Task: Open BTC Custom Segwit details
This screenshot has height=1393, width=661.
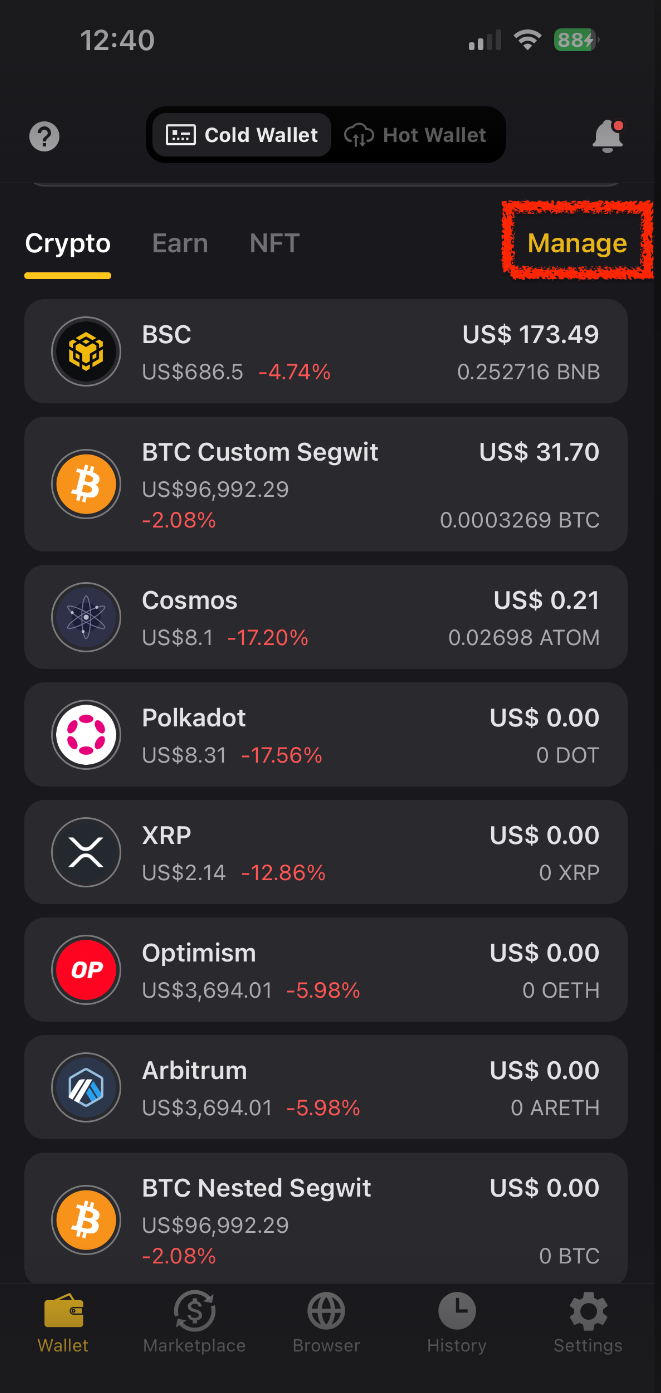Action: point(326,484)
